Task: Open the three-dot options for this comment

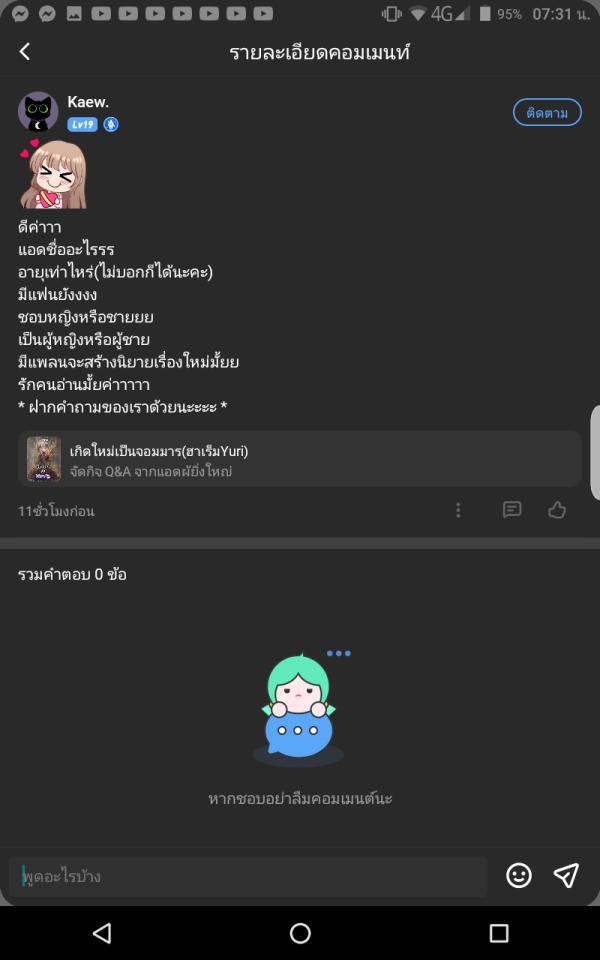Action: (458, 510)
